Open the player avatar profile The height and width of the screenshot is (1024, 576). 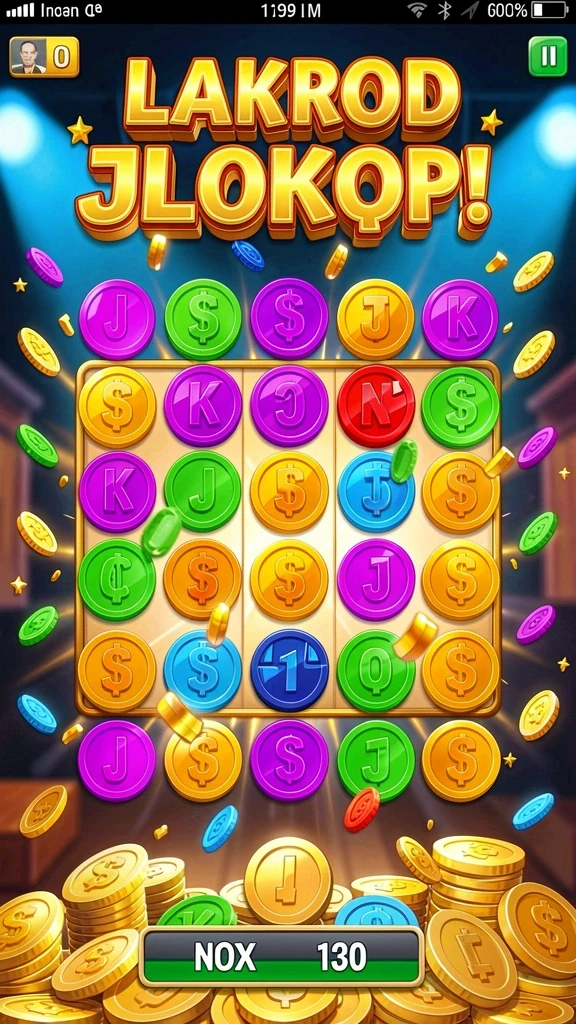click(x=28, y=57)
